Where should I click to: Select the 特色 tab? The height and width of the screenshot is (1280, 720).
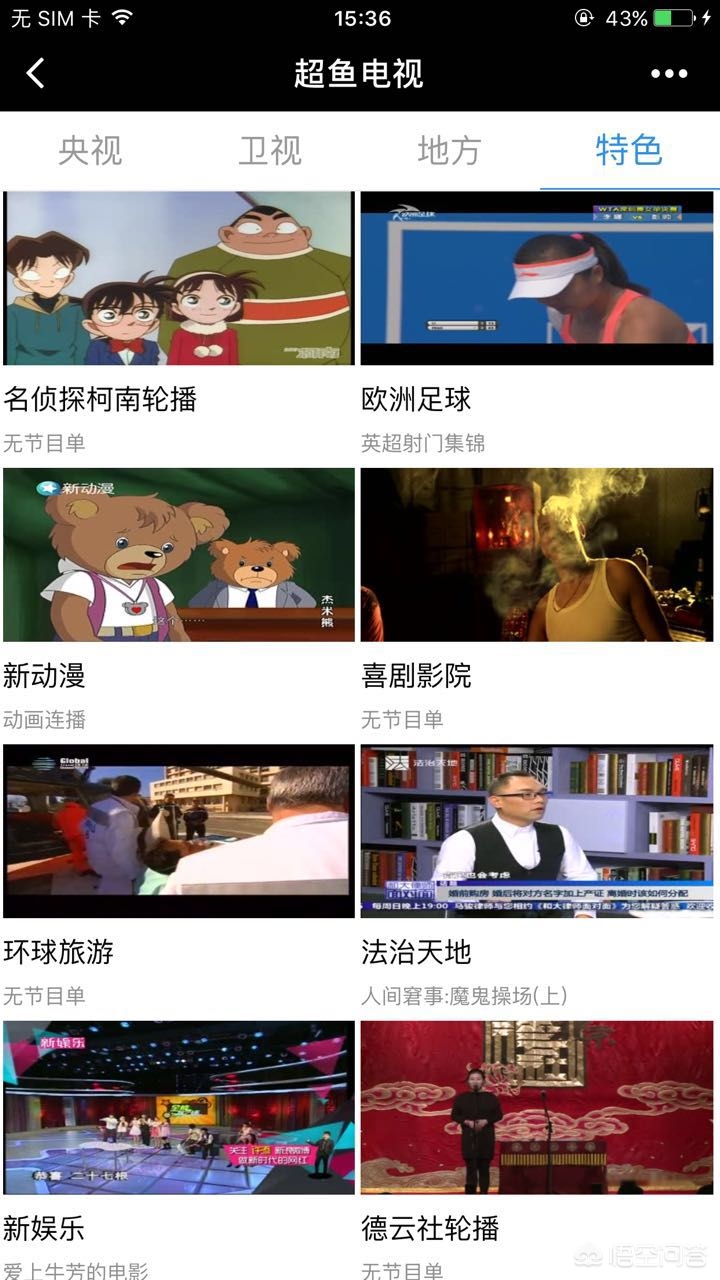coord(629,150)
